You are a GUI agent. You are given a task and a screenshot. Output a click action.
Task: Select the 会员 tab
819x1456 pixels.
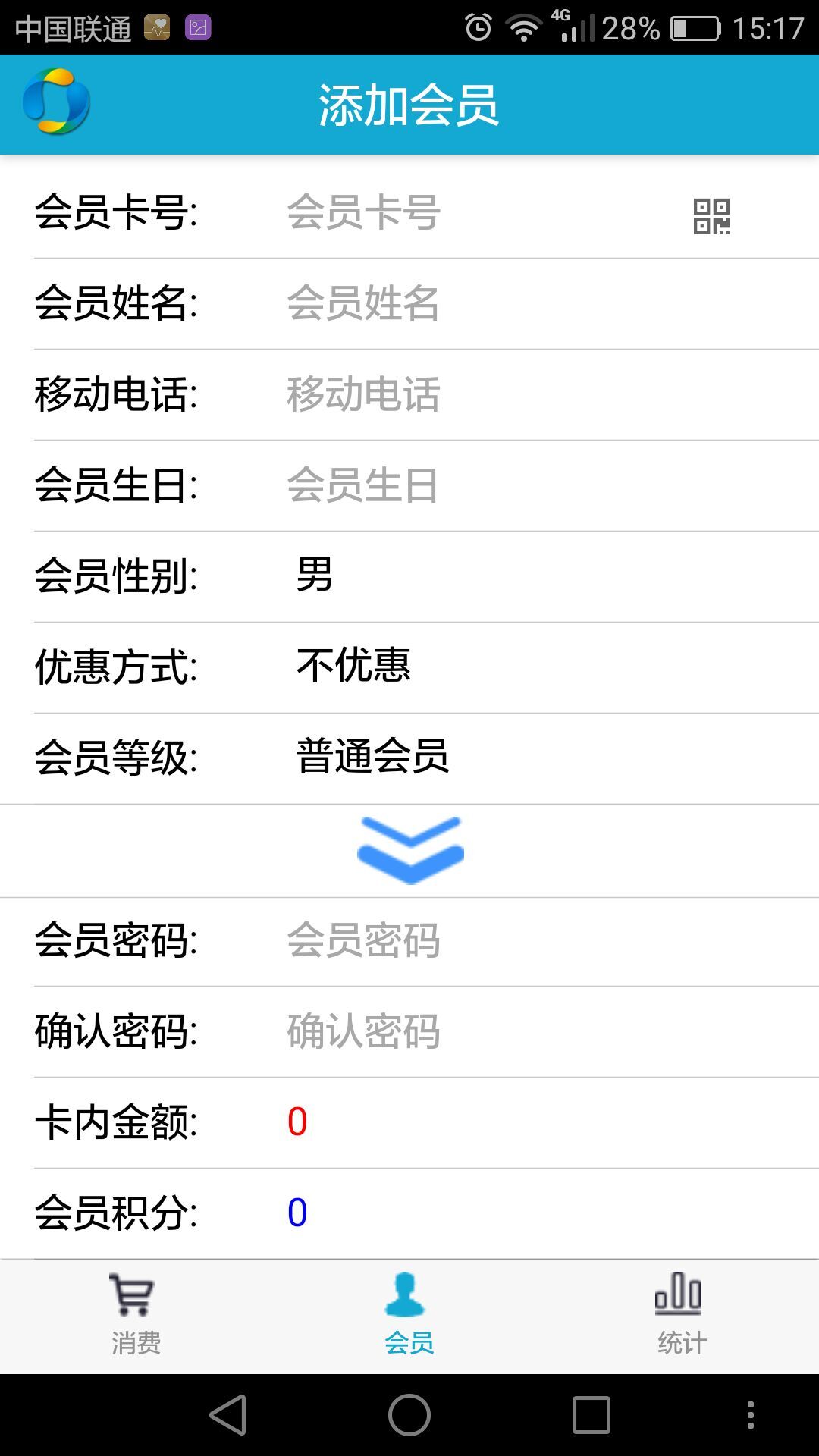[409, 1316]
